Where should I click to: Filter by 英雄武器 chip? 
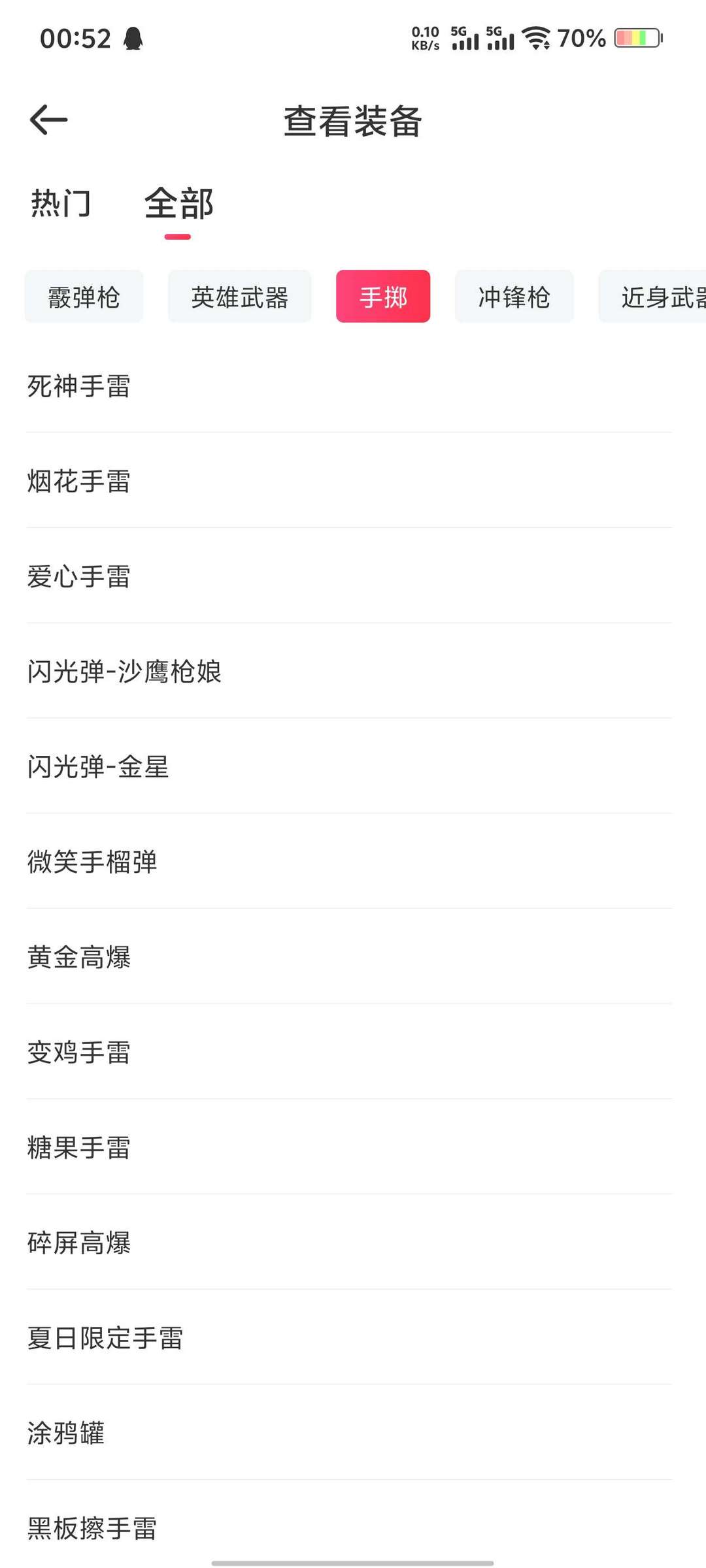[x=239, y=297]
